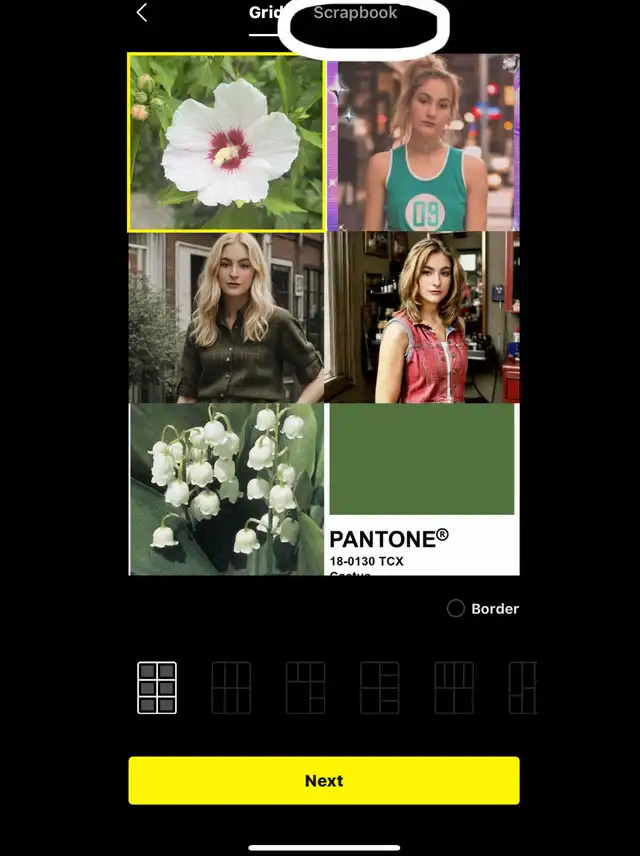Tap the yellow Next button

pos(323,780)
